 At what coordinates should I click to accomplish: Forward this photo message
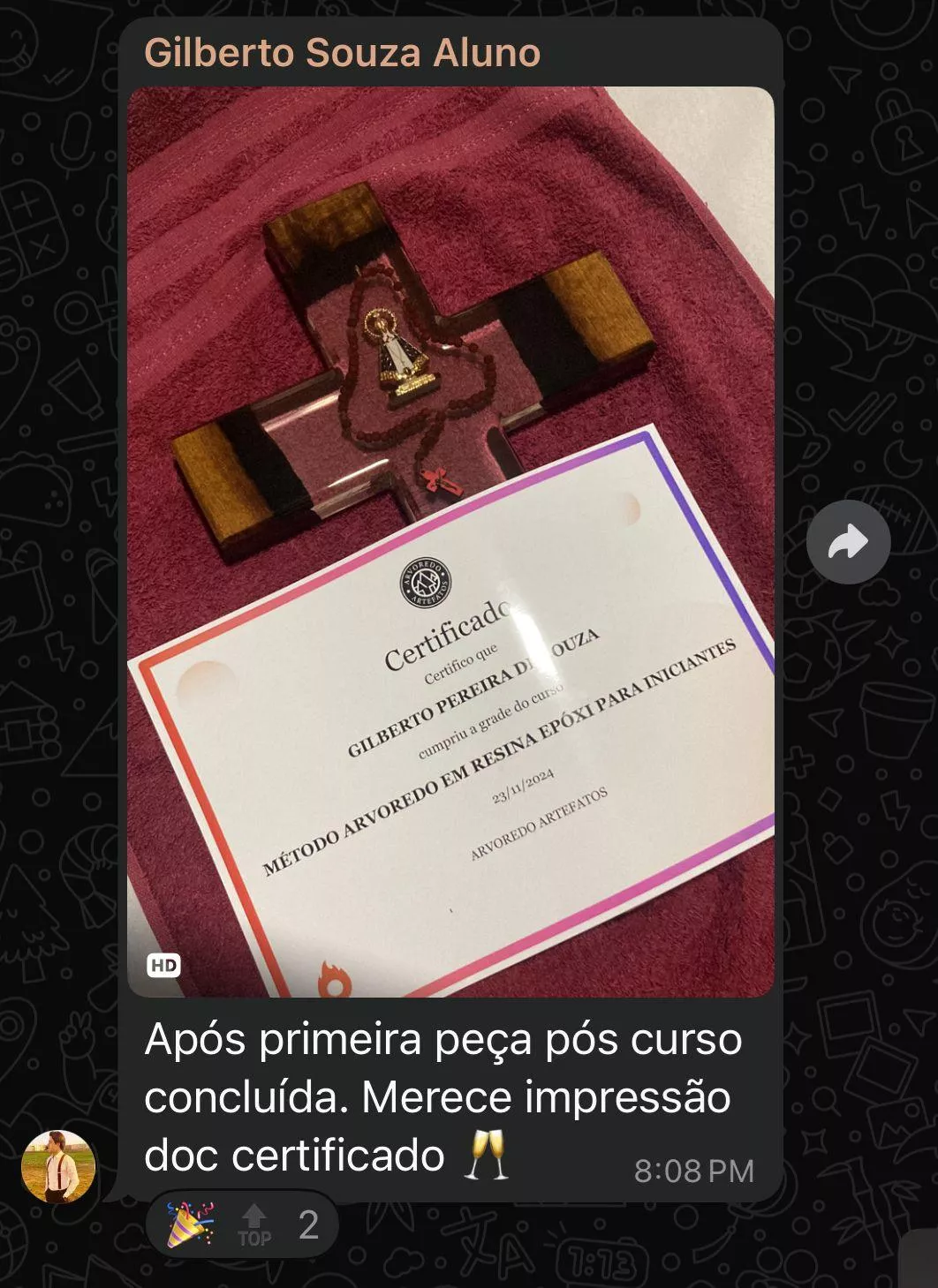tap(848, 542)
